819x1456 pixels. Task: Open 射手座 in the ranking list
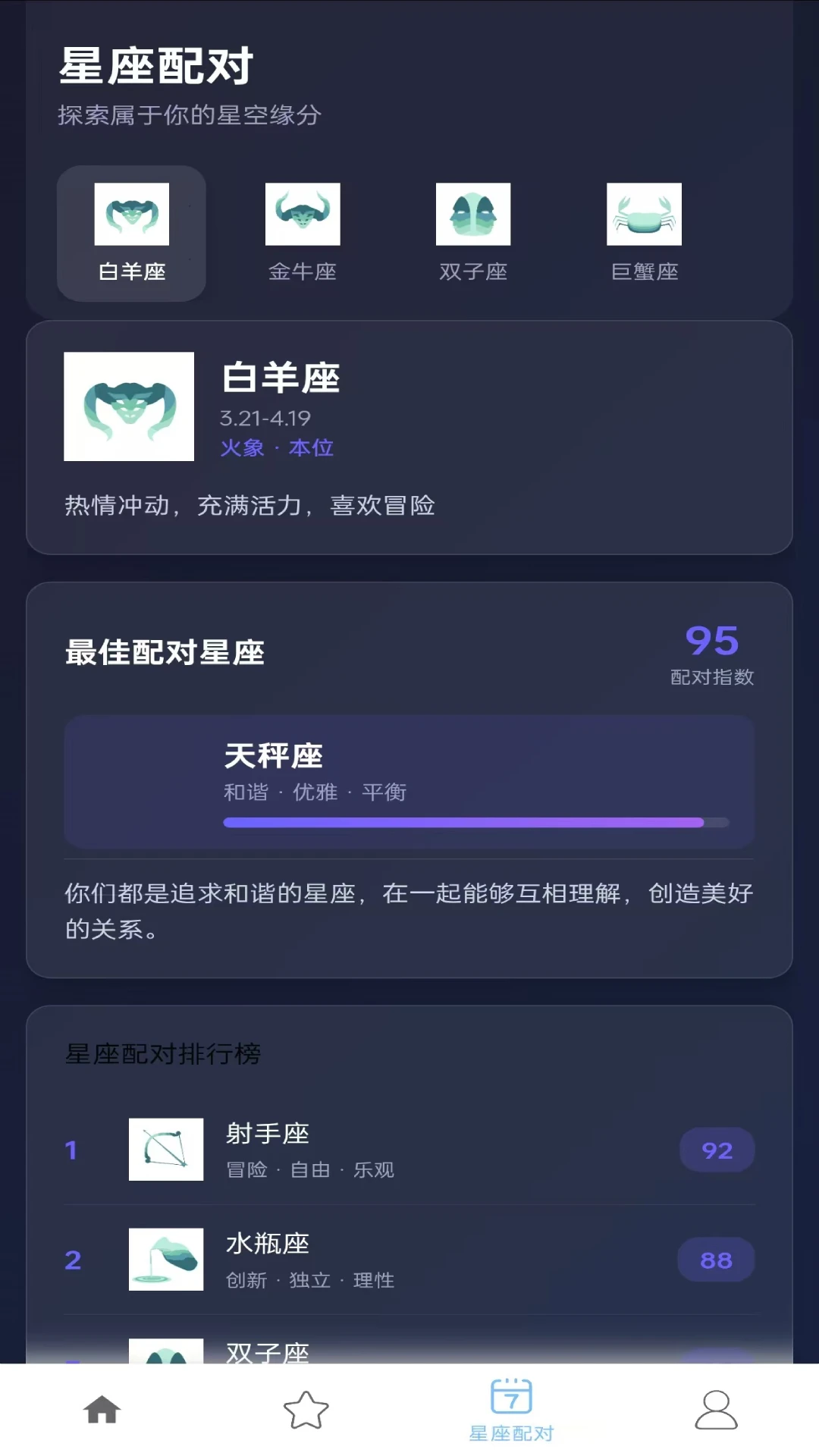point(409,1150)
